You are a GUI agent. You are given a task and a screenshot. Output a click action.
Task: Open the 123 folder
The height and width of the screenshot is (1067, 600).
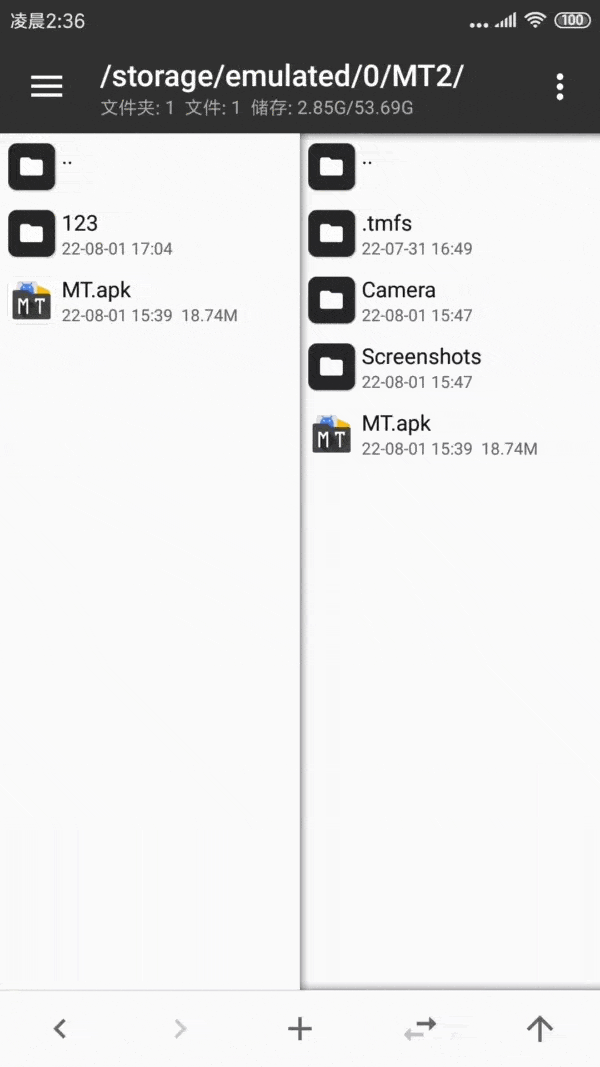(x=150, y=233)
